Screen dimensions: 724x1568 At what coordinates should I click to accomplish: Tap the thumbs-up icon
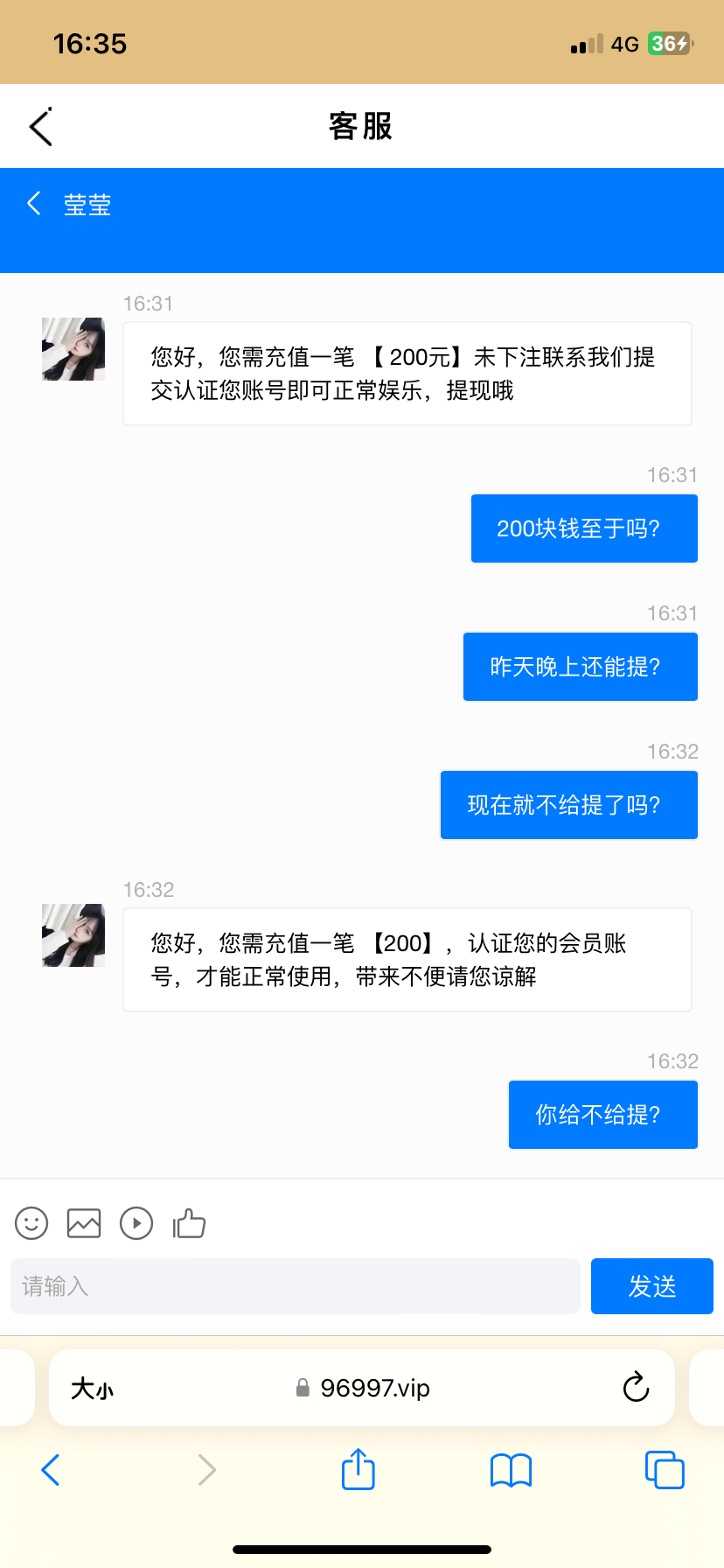189,1222
